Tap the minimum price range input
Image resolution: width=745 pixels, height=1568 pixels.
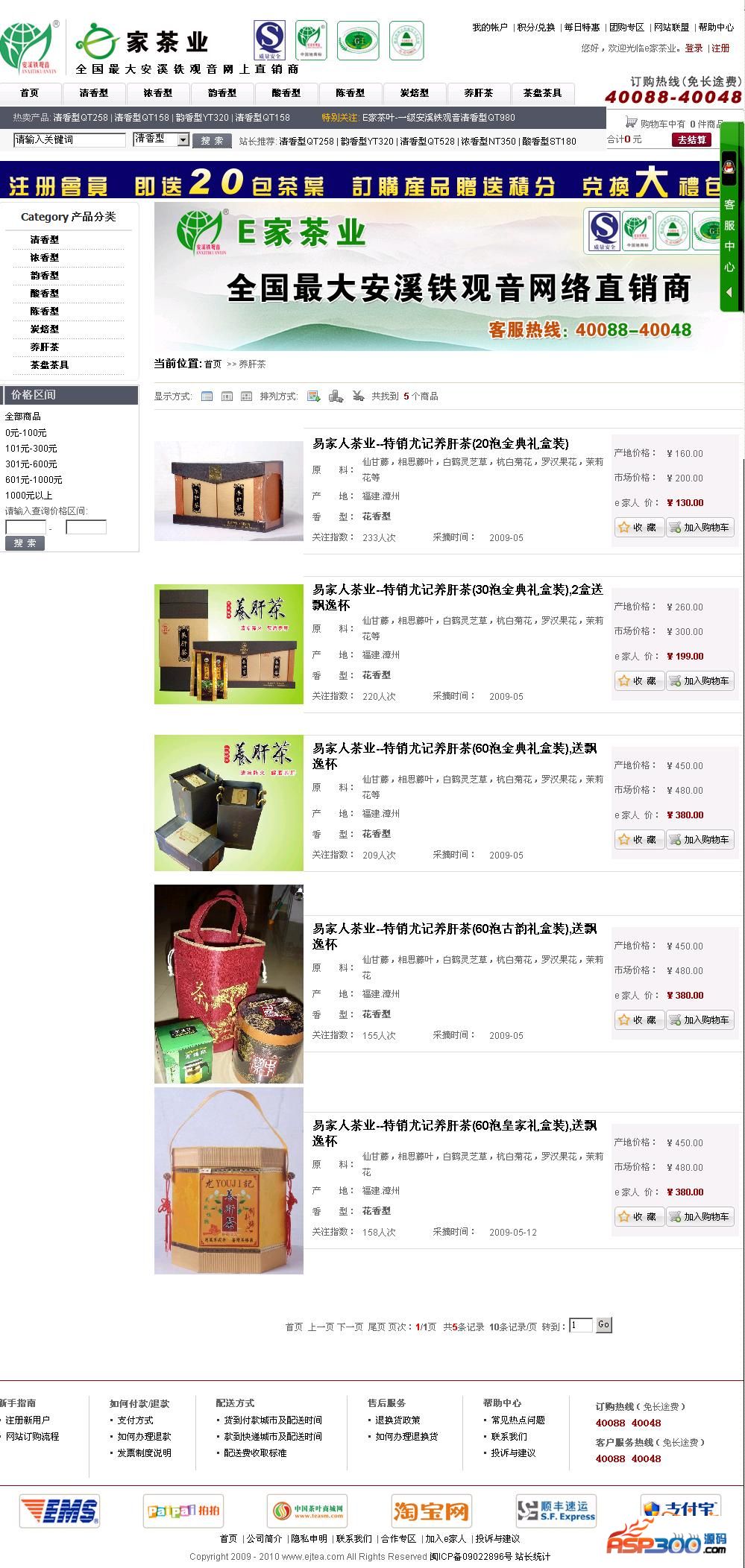click(25, 528)
